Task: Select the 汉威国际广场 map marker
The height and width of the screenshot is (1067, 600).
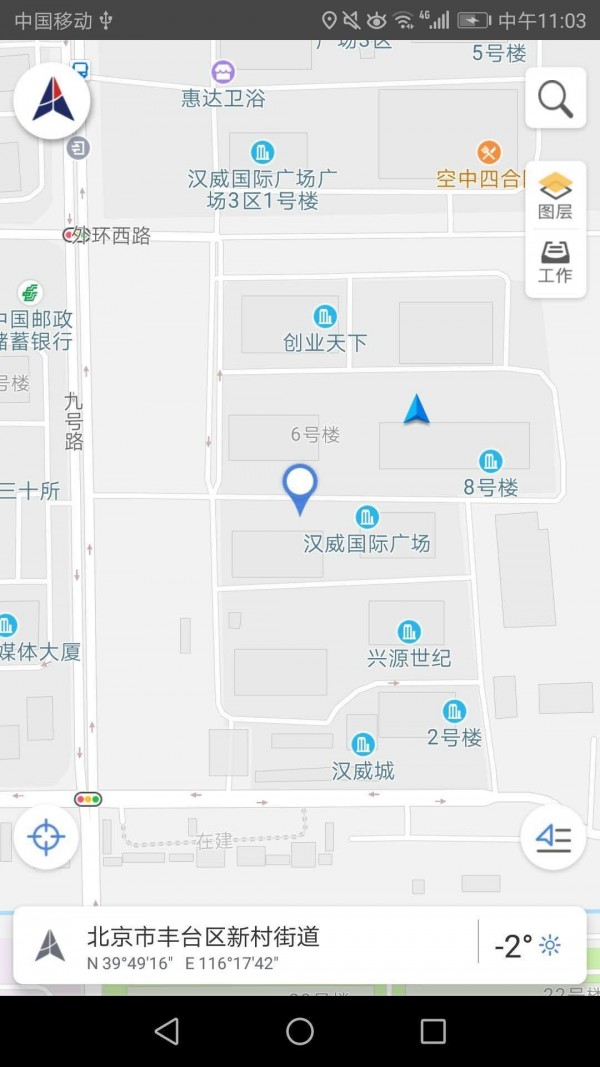Action: click(x=367, y=517)
